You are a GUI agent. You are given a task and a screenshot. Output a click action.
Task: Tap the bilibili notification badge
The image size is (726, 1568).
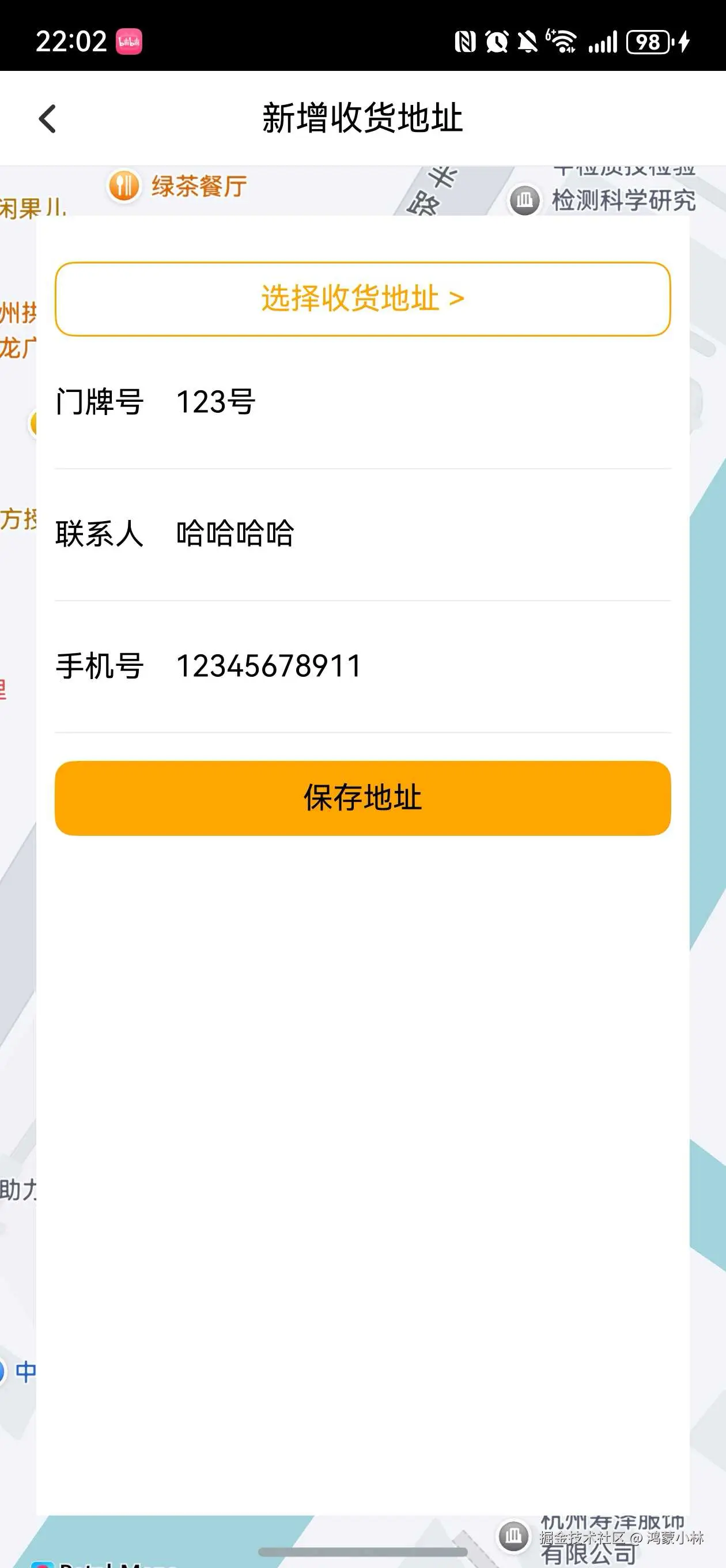coord(128,42)
